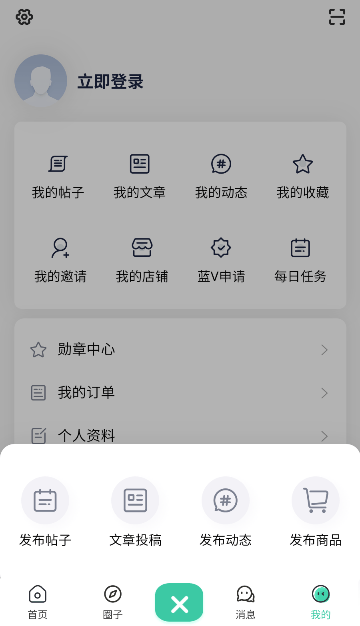The image size is (360, 626).
Task: Open the 勋章中心 row
Action: coord(180,350)
